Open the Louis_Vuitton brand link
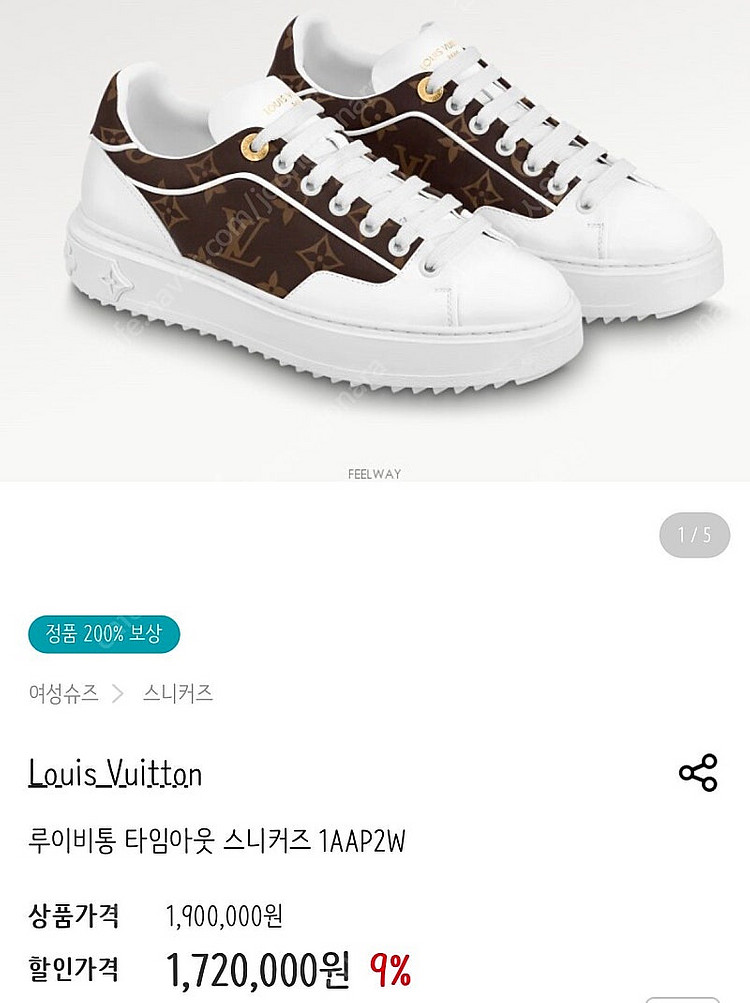This screenshot has height=1003, width=750. click(116, 773)
